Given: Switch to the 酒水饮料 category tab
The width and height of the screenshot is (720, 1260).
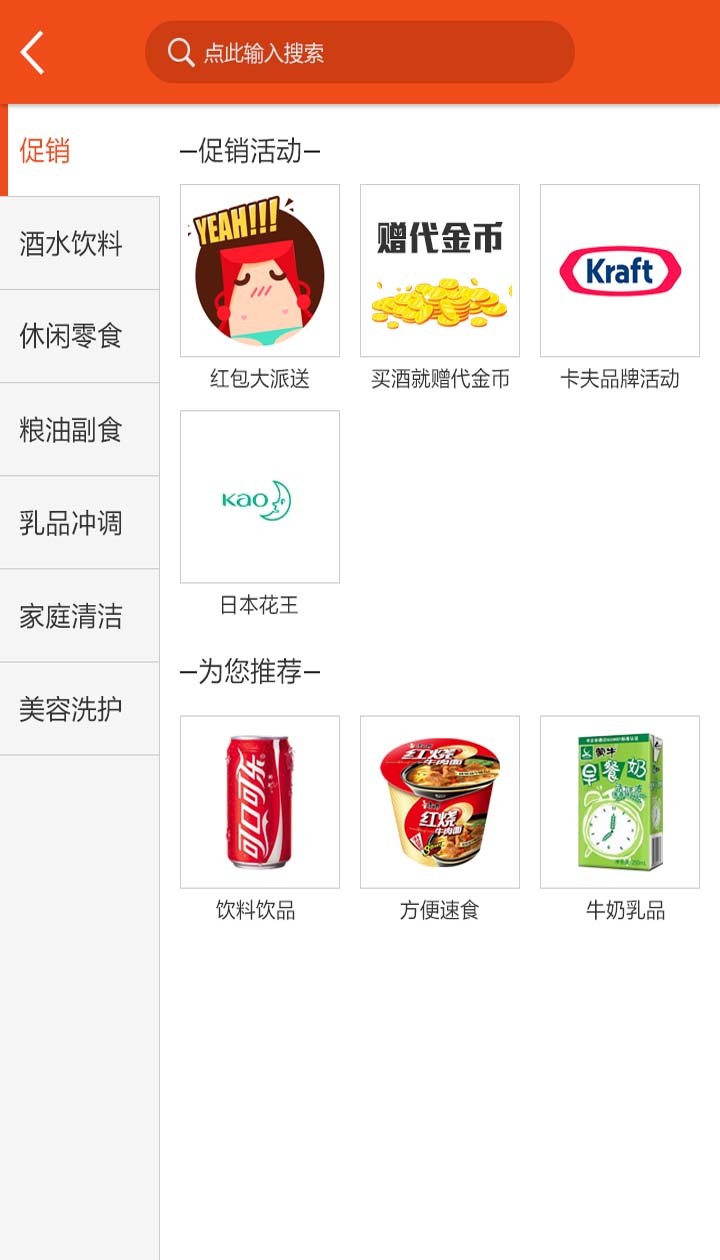Looking at the screenshot, I should (70, 243).
